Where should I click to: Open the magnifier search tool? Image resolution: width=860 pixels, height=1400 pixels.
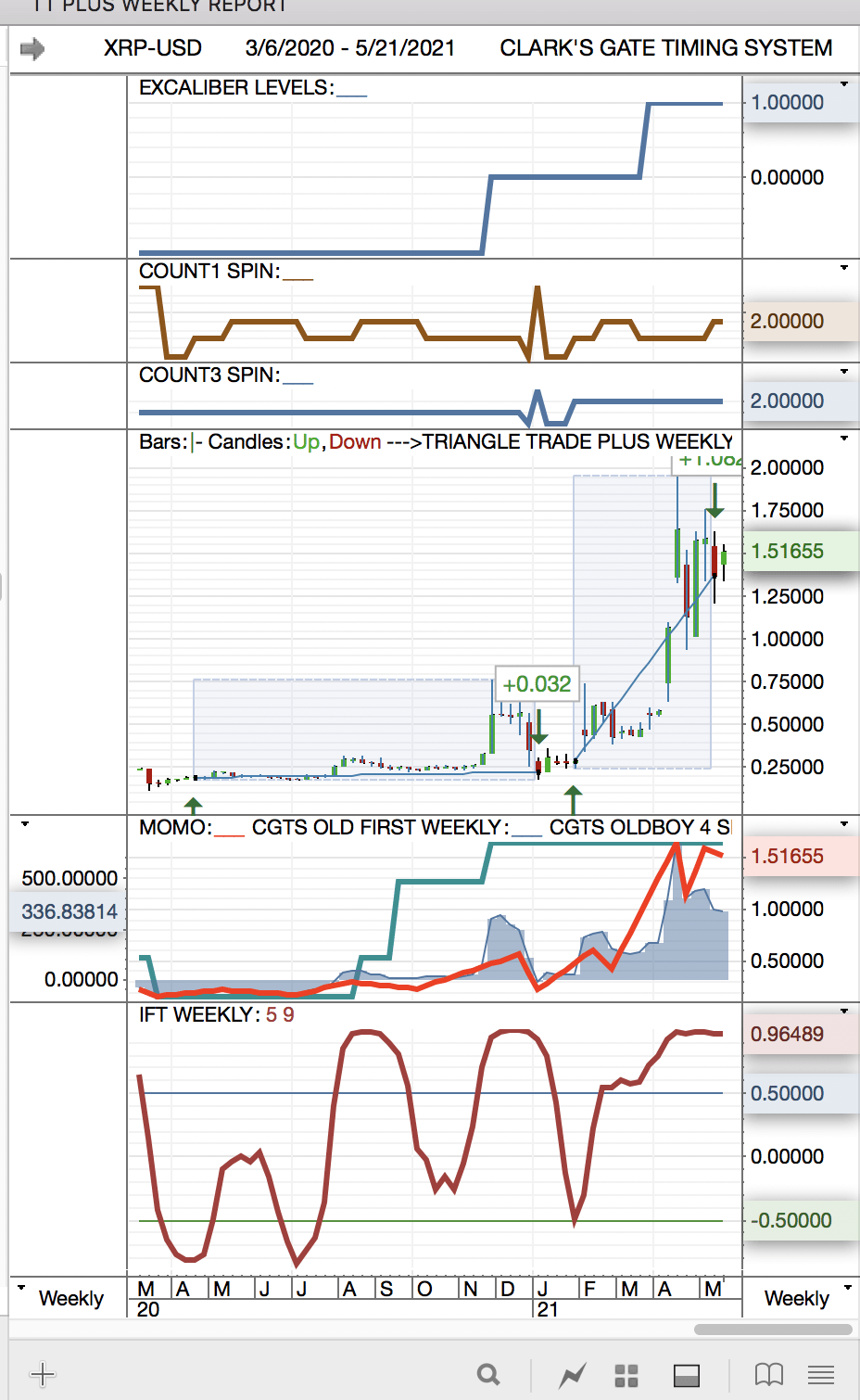pyautogui.click(x=488, y=1374)
